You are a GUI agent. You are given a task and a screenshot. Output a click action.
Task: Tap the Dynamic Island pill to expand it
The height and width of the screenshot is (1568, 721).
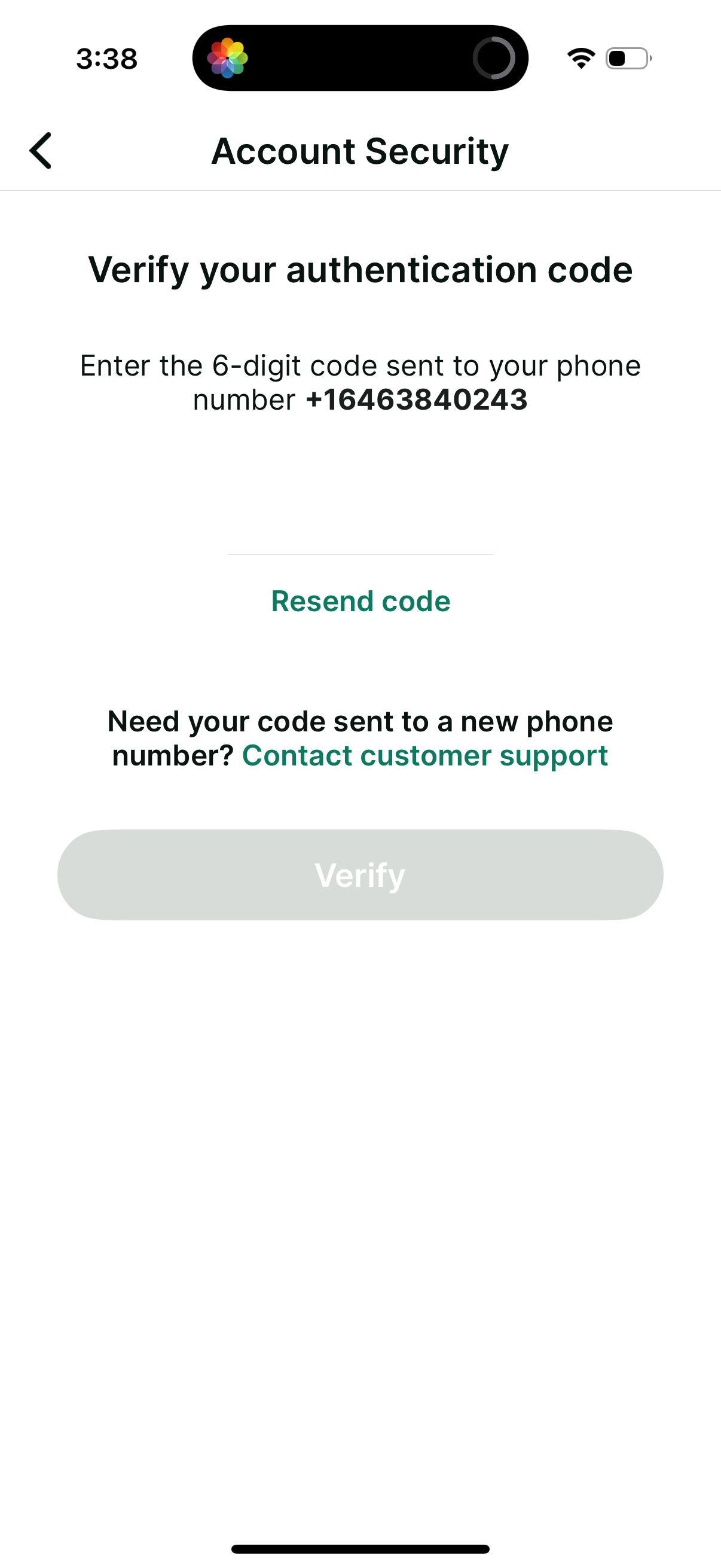coord(360,59)
